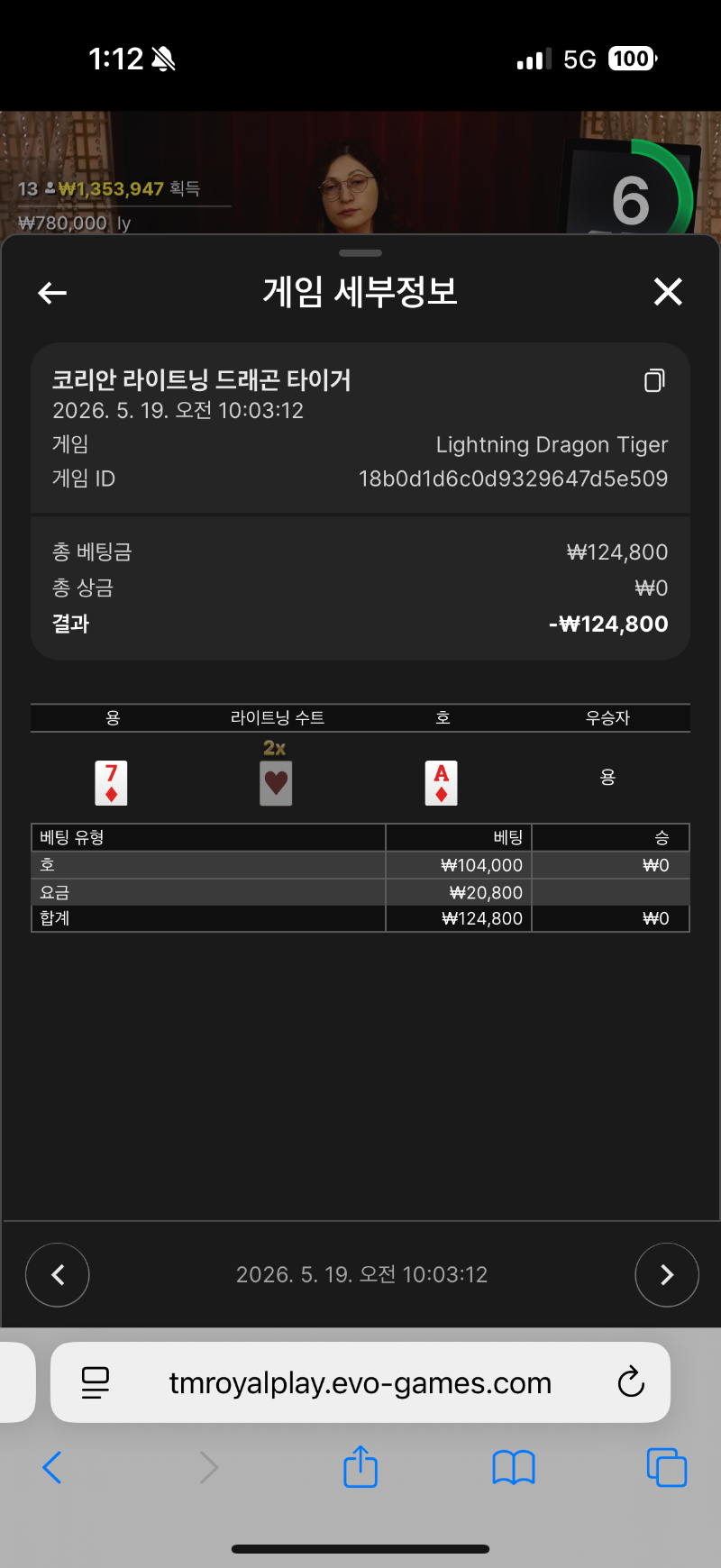The width and height of the screenshot is (721, 1568).
Task: Close the game details panel
Action: click(x=668, y=292)
